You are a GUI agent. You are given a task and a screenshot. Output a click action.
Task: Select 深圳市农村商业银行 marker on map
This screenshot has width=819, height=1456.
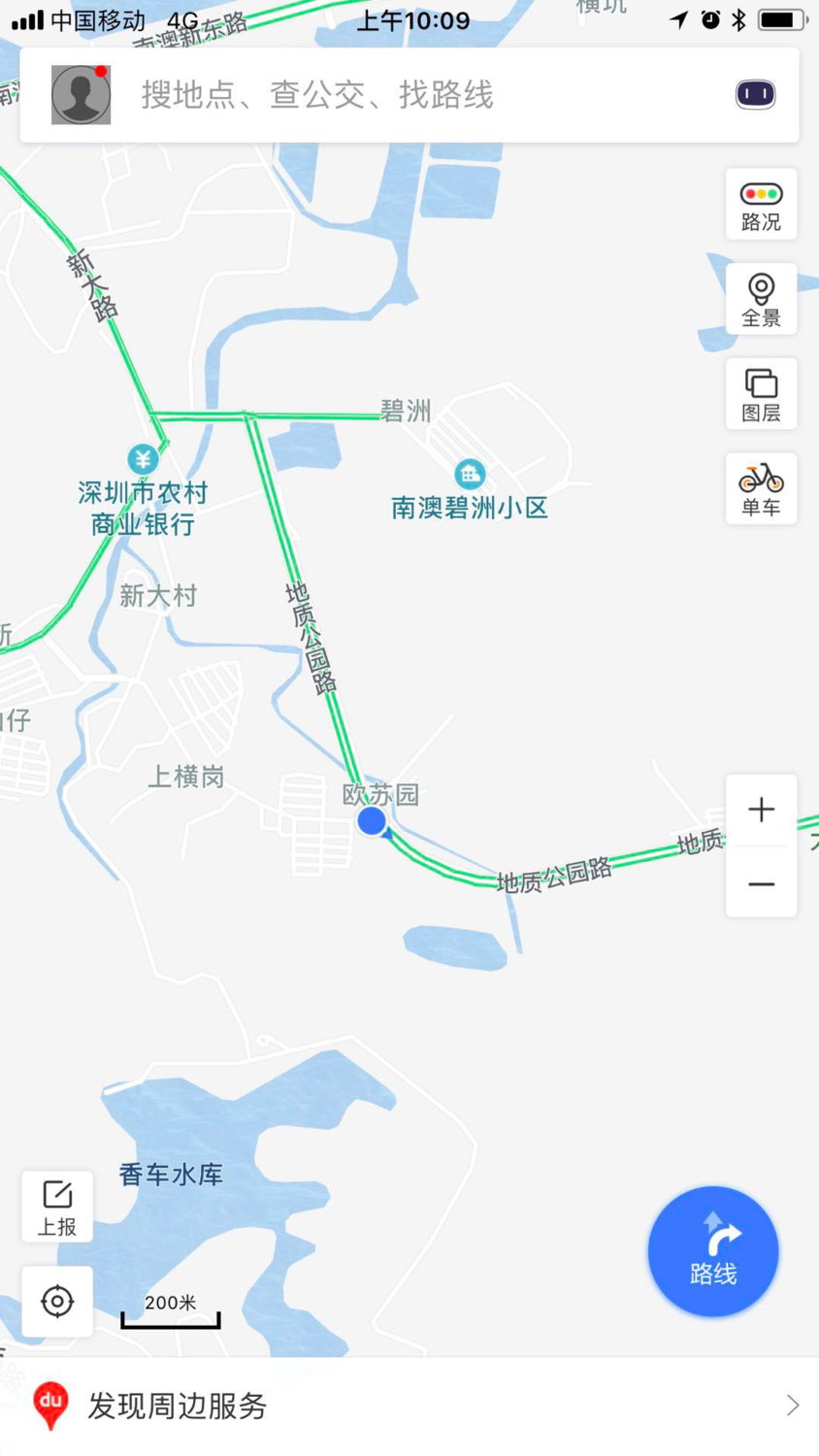144,458
